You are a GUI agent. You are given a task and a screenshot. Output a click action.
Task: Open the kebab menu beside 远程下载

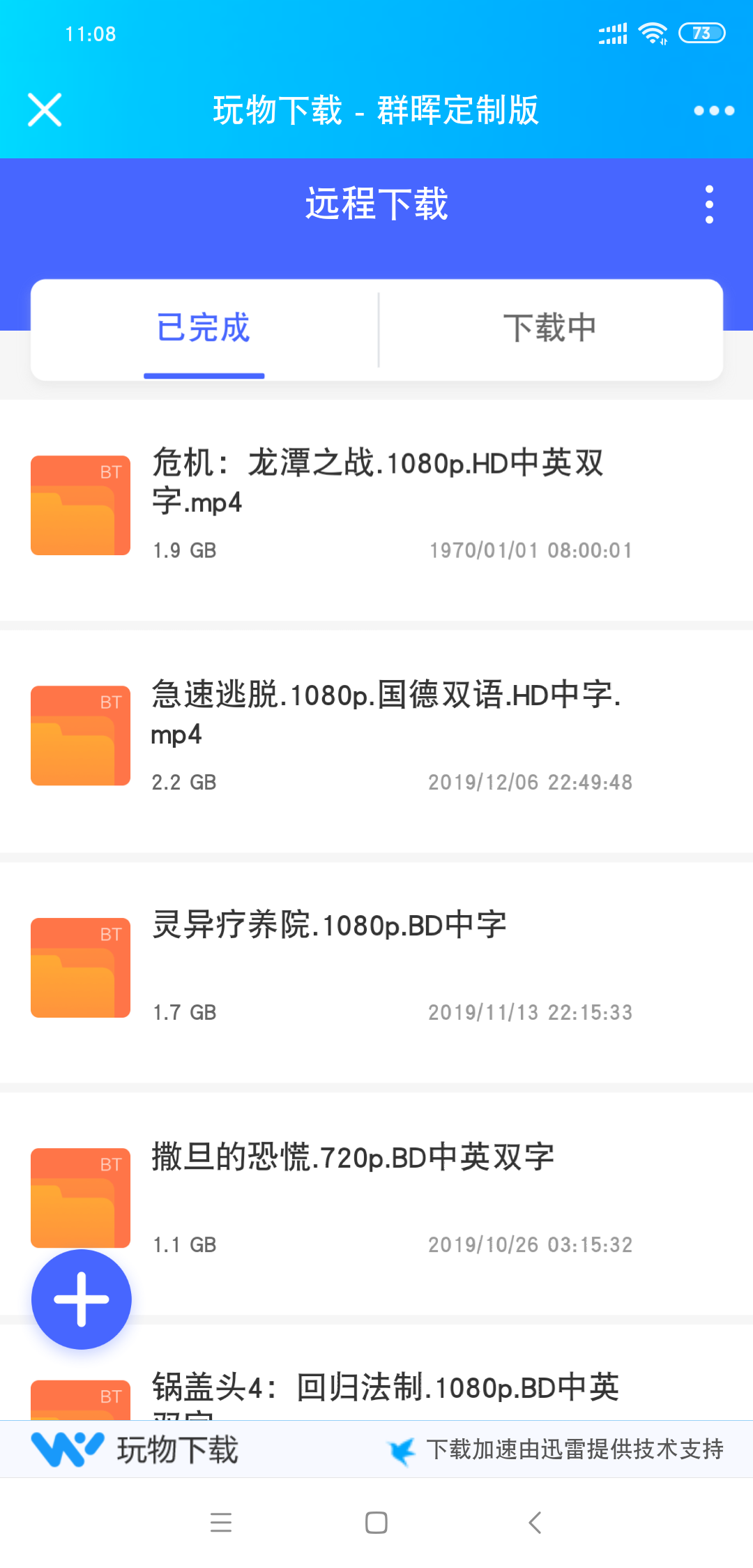[708, 204]
